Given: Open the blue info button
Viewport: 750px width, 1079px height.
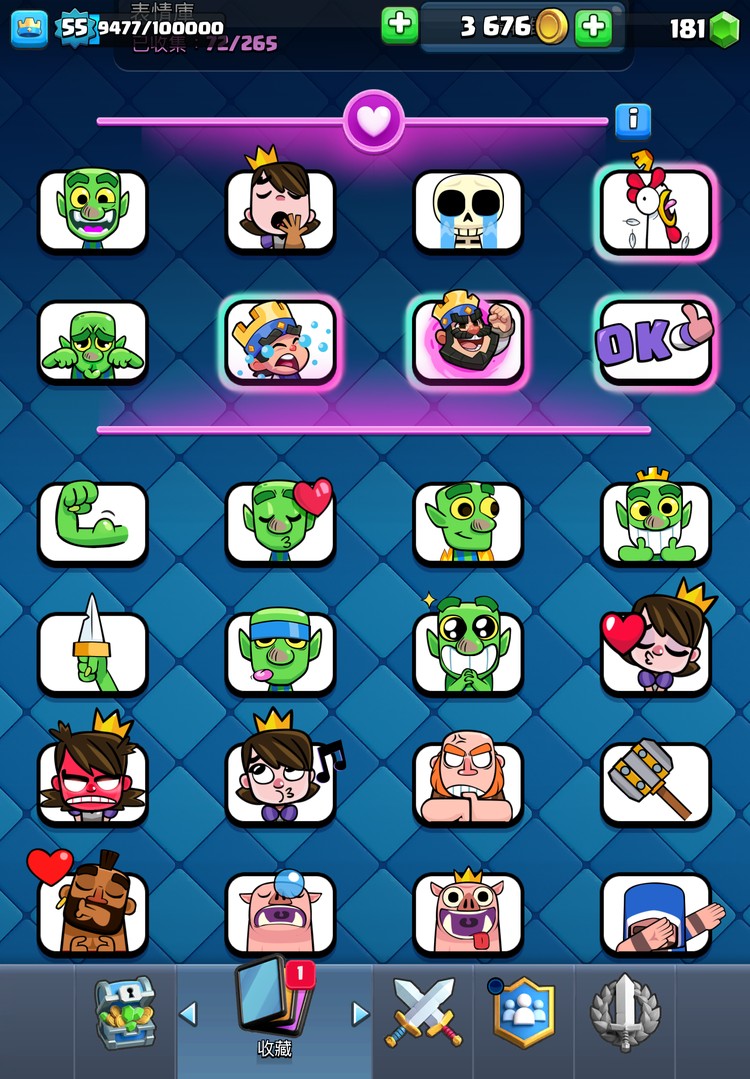Looking at the screenshot, I should 633,121.
